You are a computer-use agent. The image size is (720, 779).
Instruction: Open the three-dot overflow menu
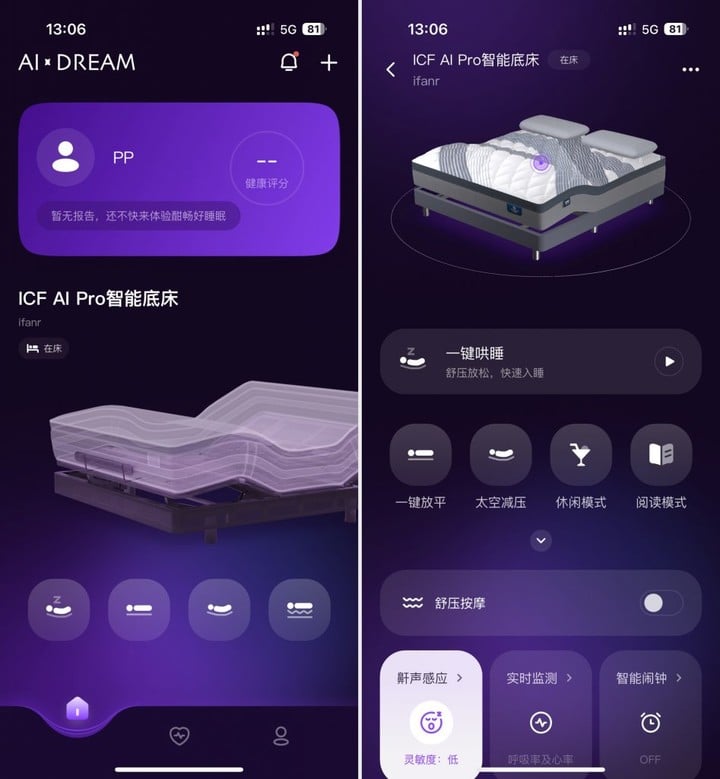pyautogui.click(x=690, y=70)
